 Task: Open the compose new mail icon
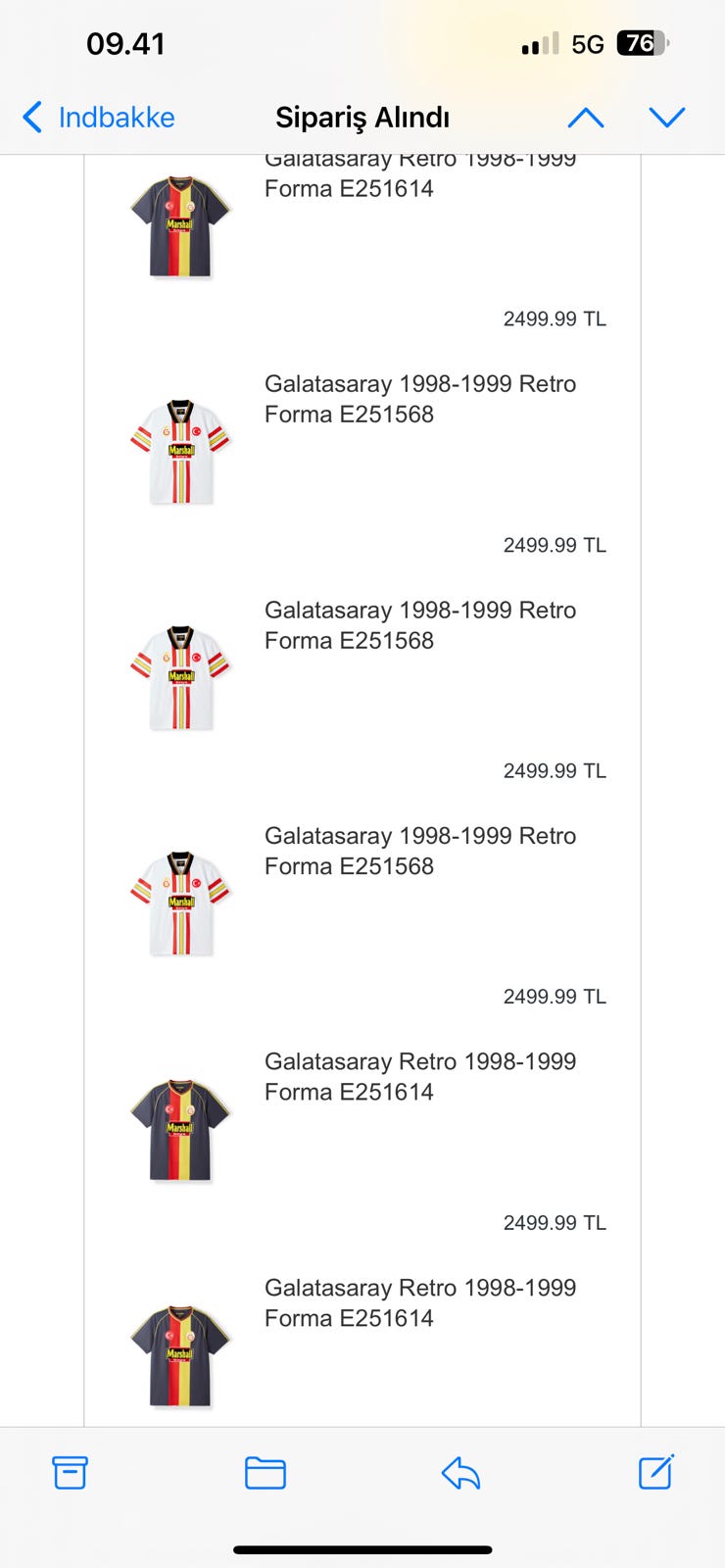[656, 1472]
